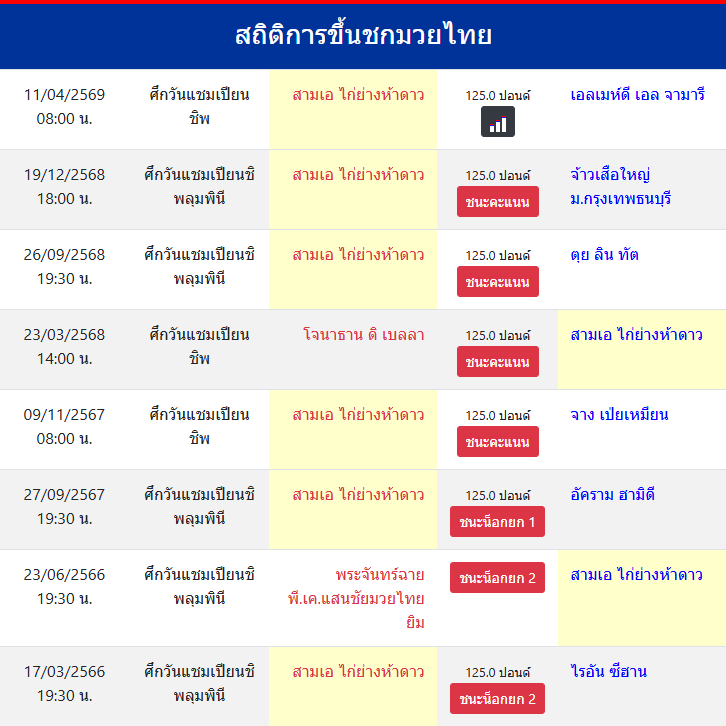Viewport: 726px width, 726px height.
Task: Open the stats chart icon for 11/04/2569 fight
Action: [497, 121]
